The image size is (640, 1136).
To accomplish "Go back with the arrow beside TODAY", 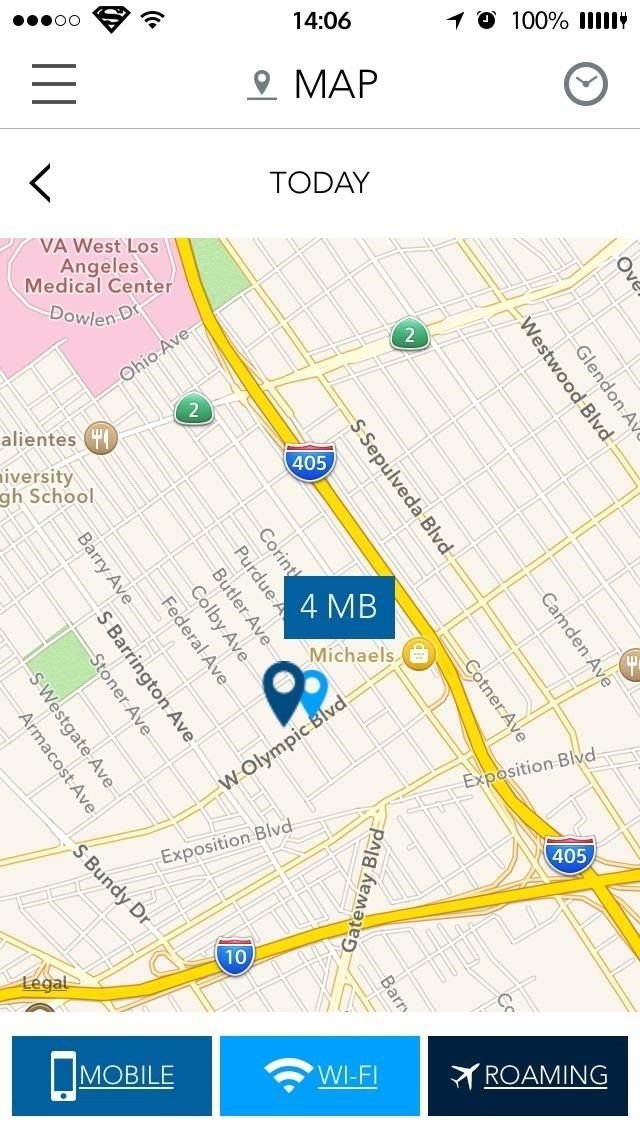I will pyautogui.click(x=40, y=183).
